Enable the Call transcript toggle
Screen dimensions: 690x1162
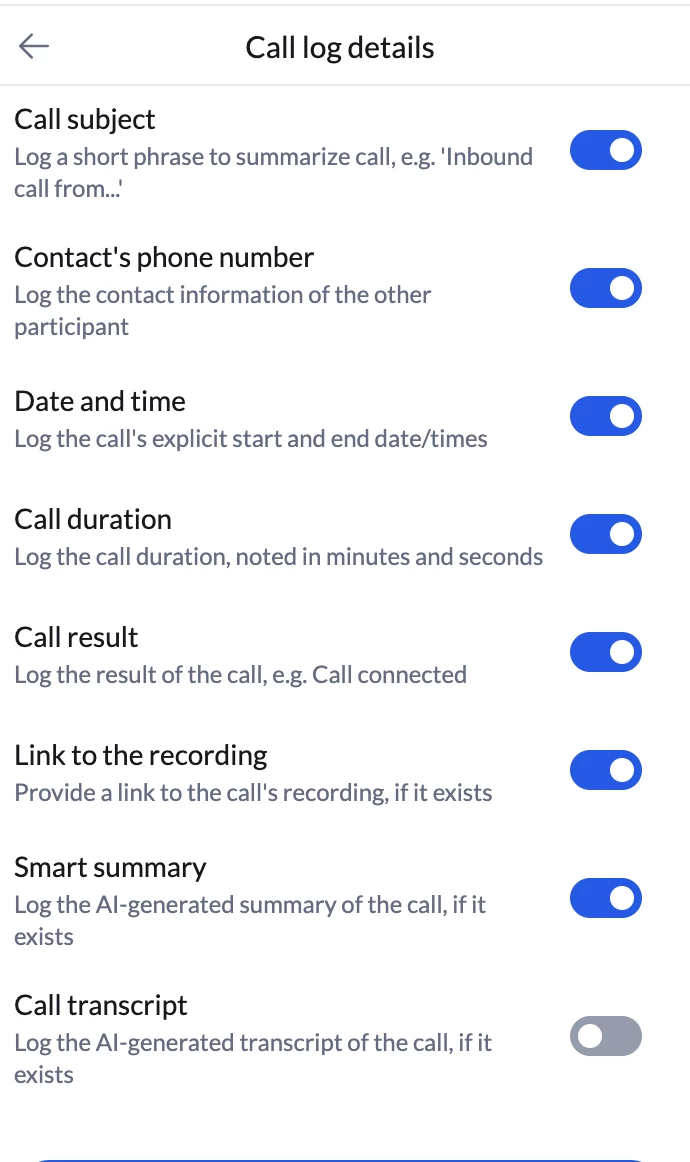[606, 1036]
